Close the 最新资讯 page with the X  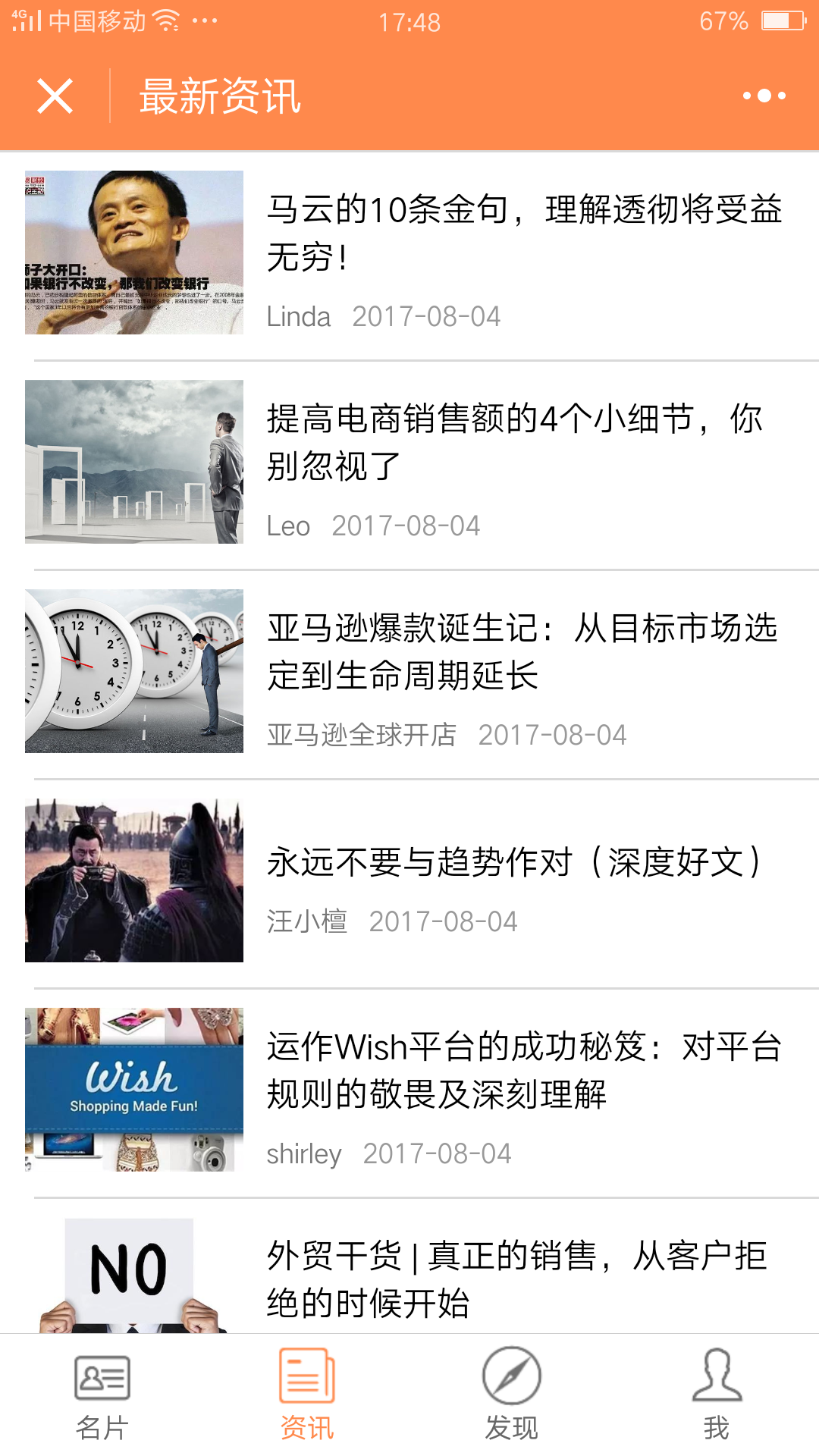pyautogui.click(x=55, y=96)
